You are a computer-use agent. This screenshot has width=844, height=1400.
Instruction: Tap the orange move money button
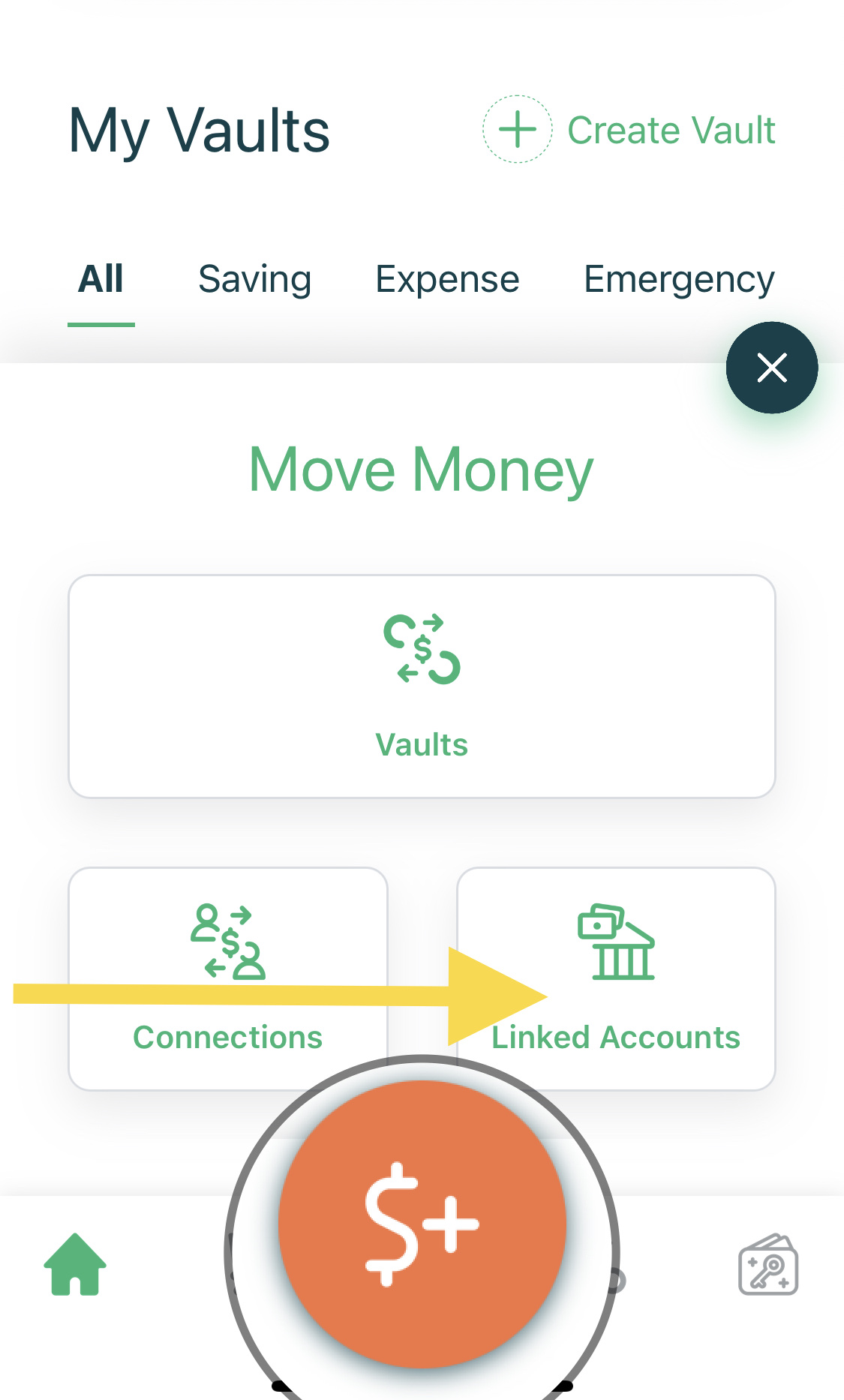click(422, 1224)
